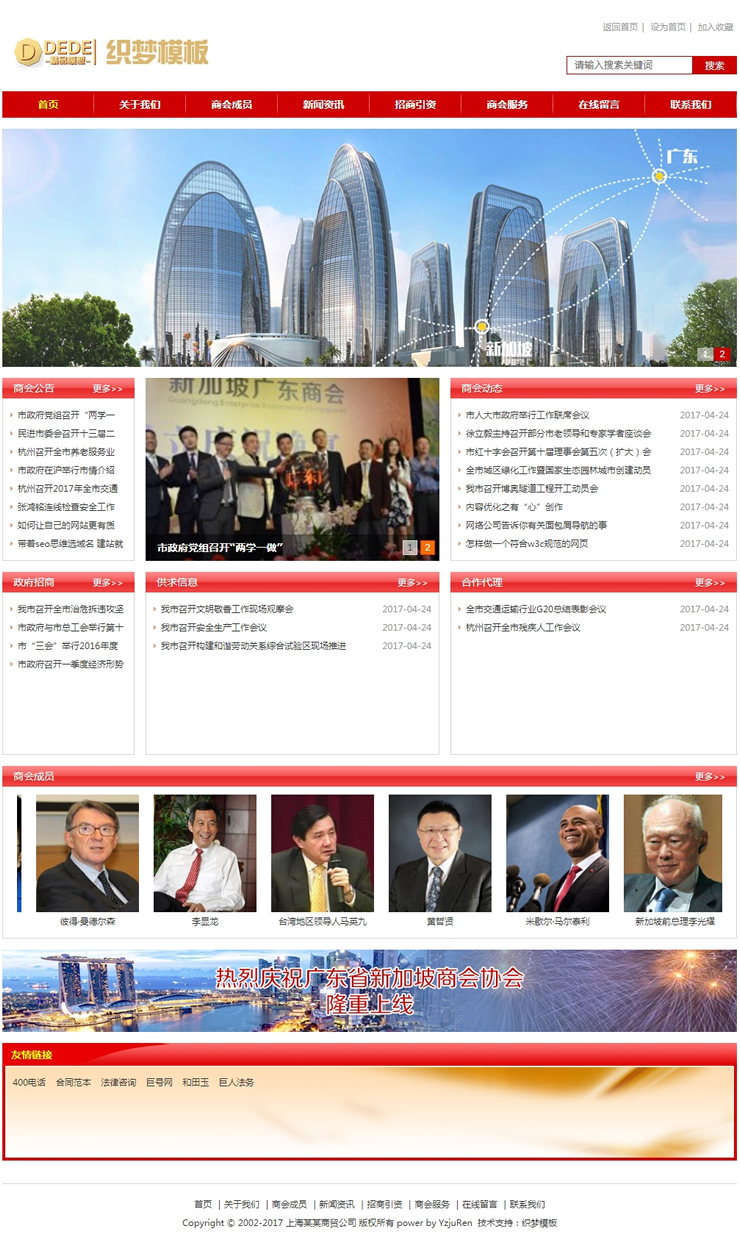This screenshot has height=1243, width=740.
Task: Open the article 市人大市政府举行工作联席会议
Action: (x=527, y=415)
